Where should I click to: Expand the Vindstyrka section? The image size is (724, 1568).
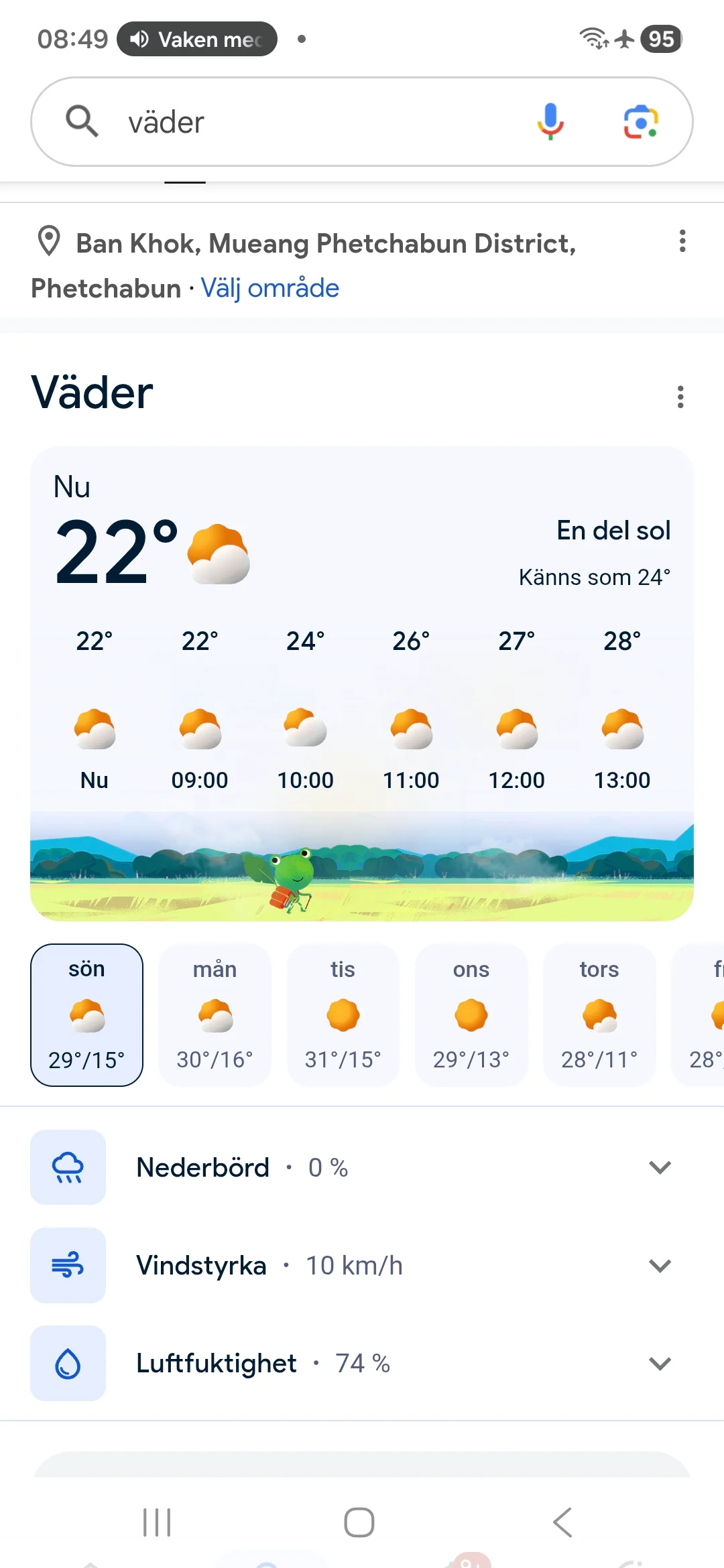pos(660,1266)
